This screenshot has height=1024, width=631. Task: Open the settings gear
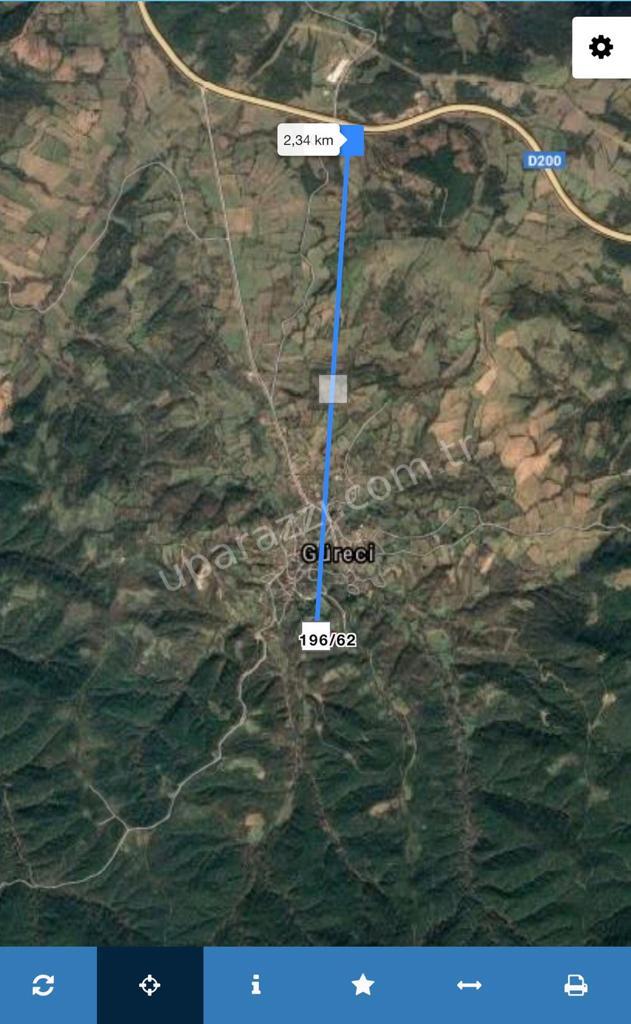(x=600, y=47)
